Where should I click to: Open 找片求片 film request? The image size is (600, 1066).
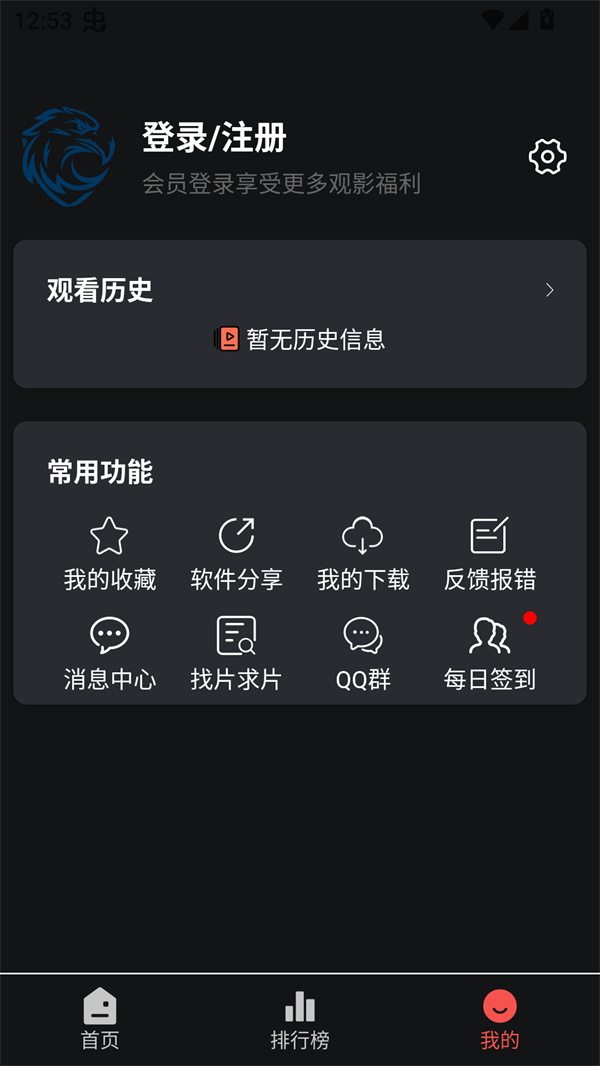(236, 654)
